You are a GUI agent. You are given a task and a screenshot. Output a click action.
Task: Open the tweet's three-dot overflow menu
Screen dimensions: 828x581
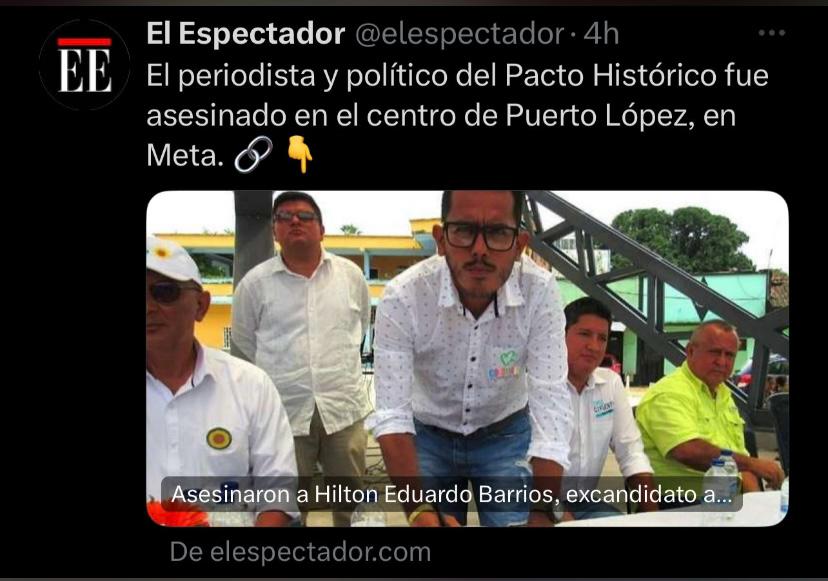coord(771,33)
